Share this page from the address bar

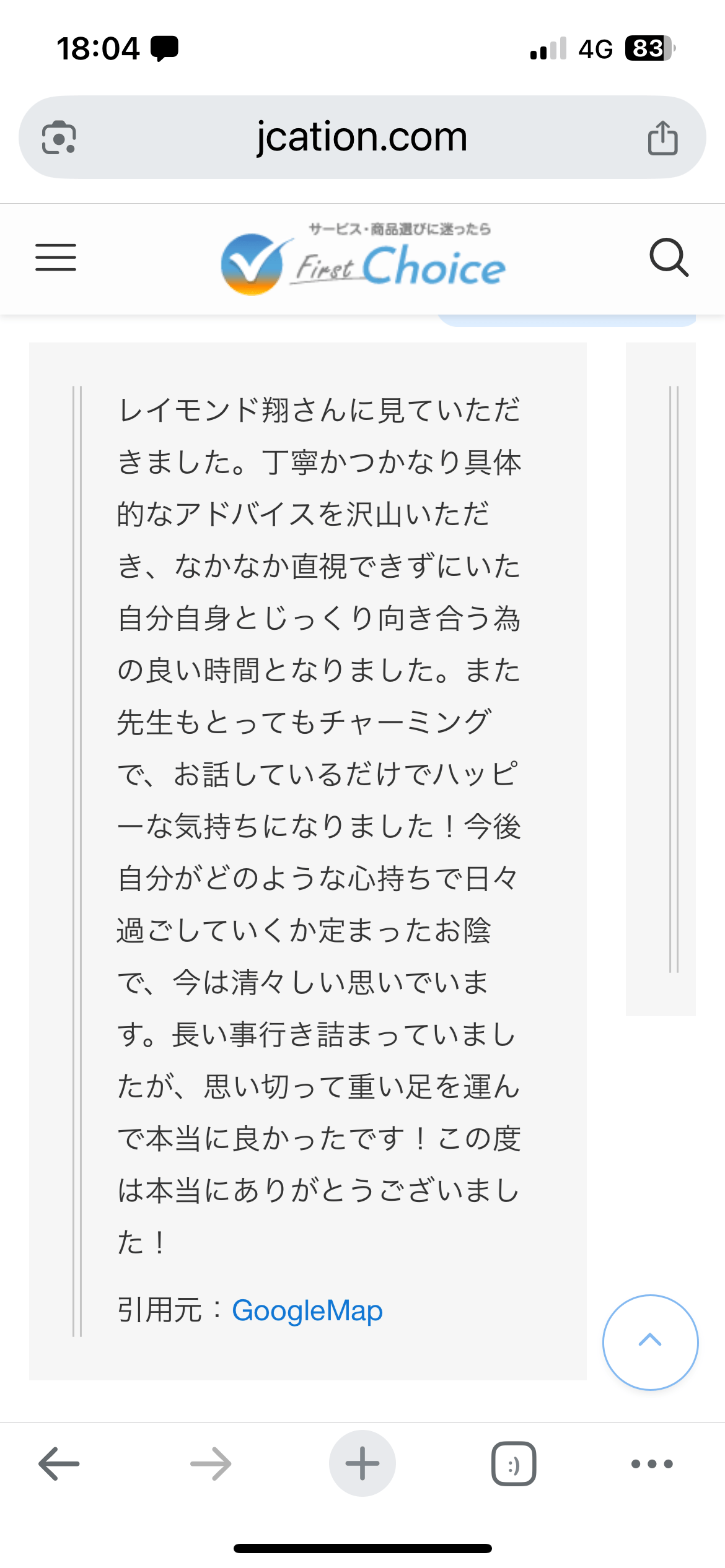(662, 137)
